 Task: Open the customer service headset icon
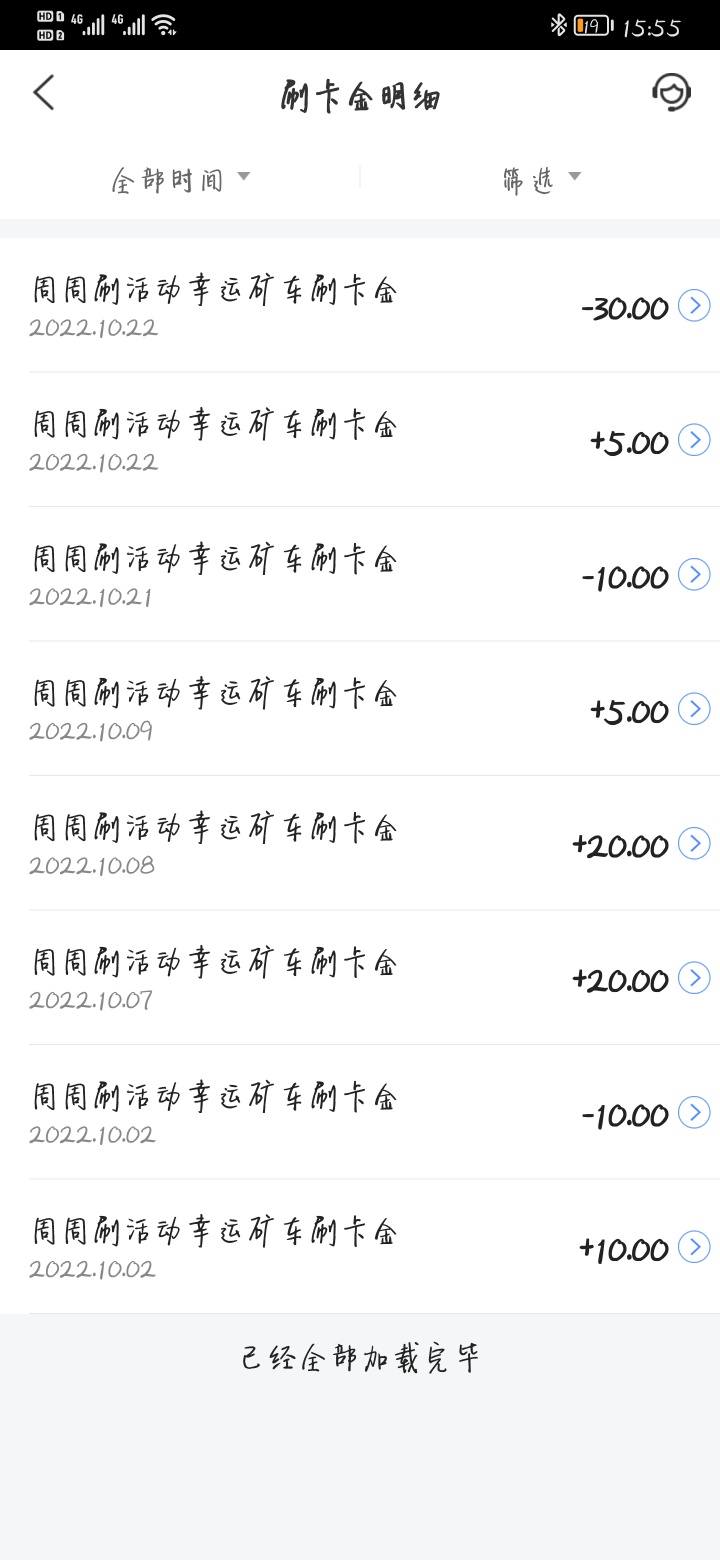pos(672,93)
